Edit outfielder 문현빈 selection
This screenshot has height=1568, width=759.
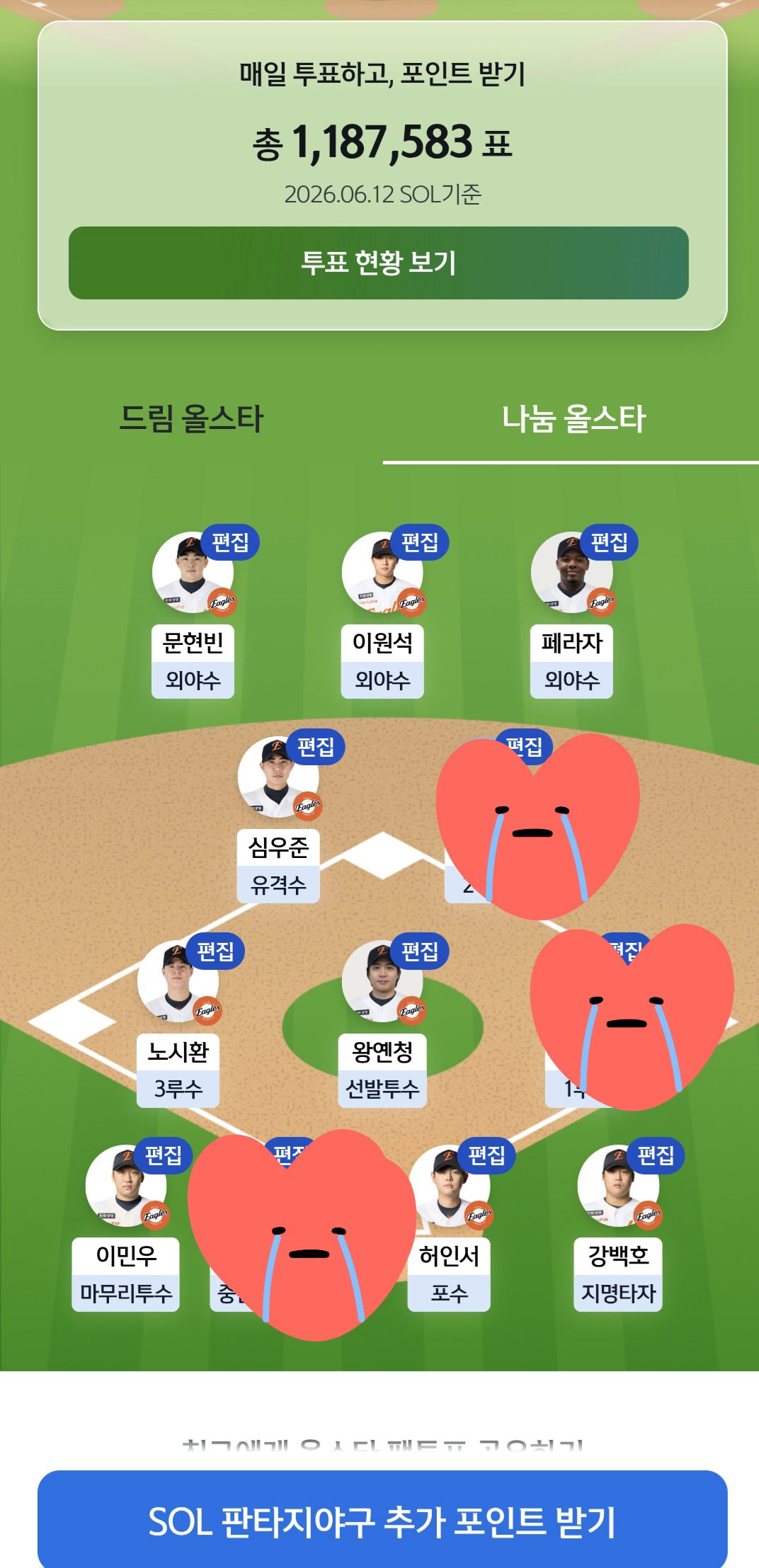(231, 542)
